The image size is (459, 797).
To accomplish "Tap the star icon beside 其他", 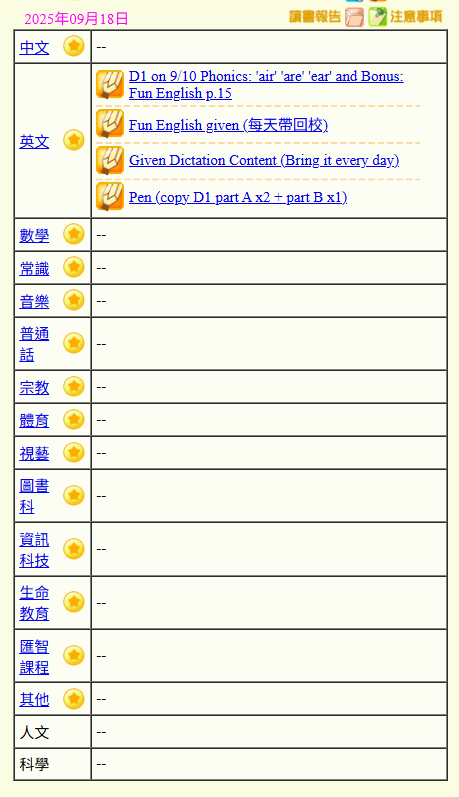I will pyautogui.click(x=74, y=699).
